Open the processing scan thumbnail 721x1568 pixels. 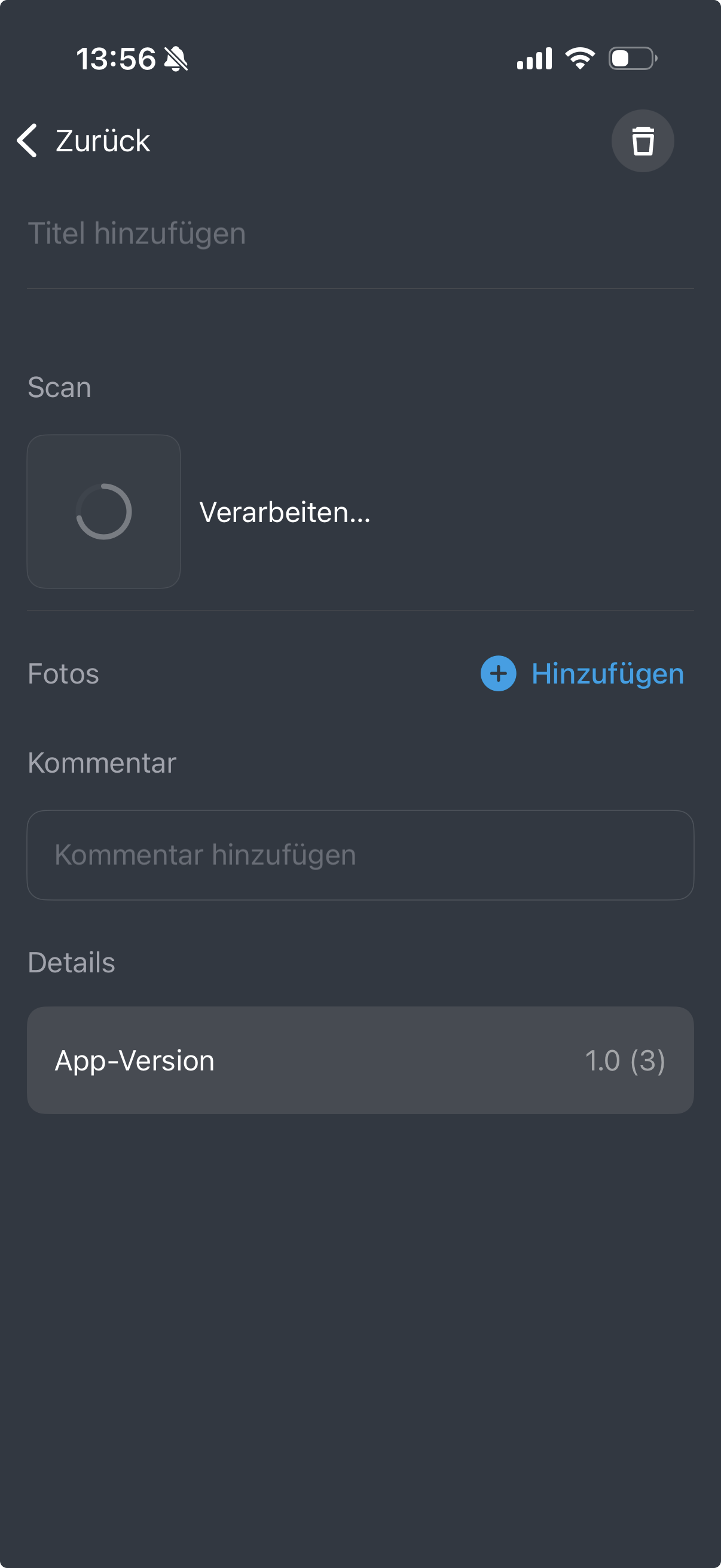click(104, 511)
